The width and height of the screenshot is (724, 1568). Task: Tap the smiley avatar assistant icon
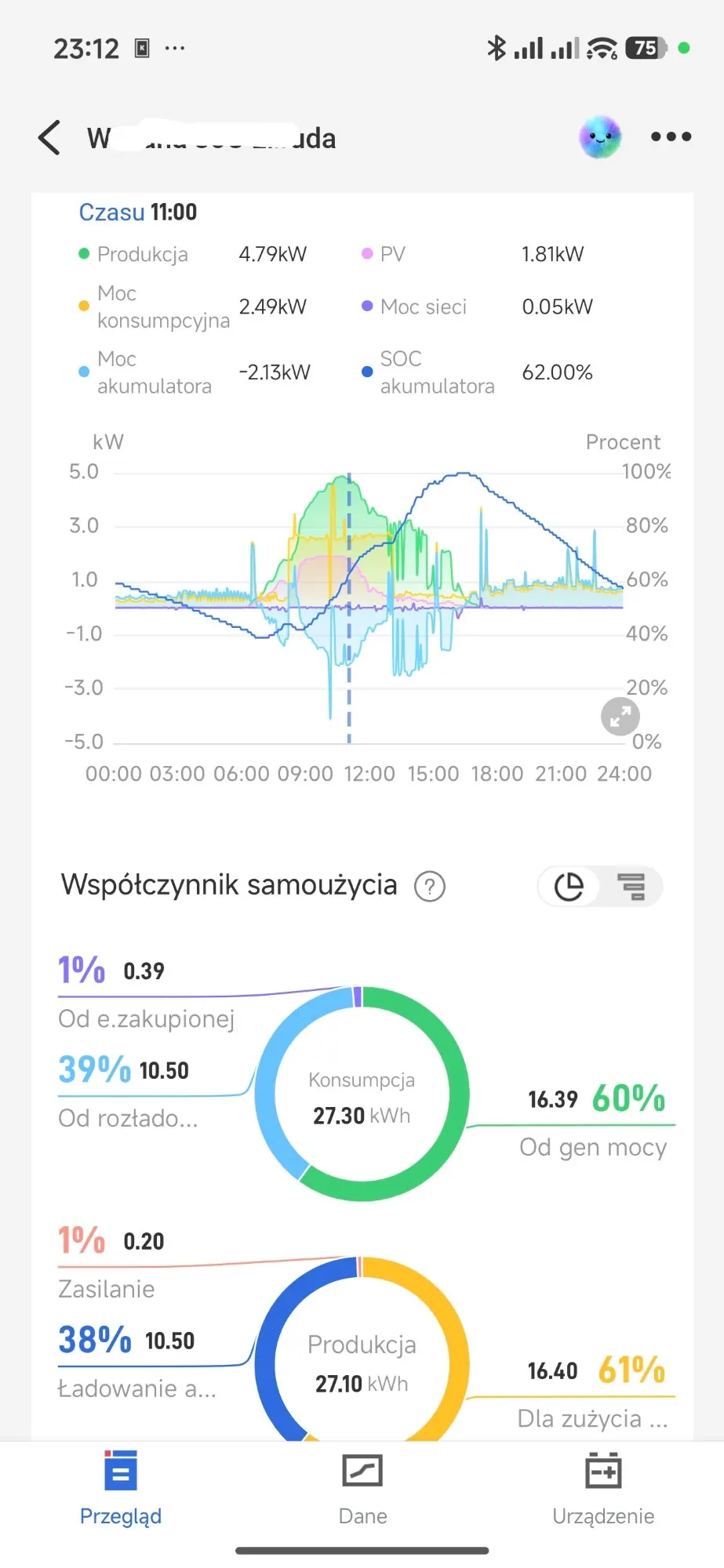(600, 137)
